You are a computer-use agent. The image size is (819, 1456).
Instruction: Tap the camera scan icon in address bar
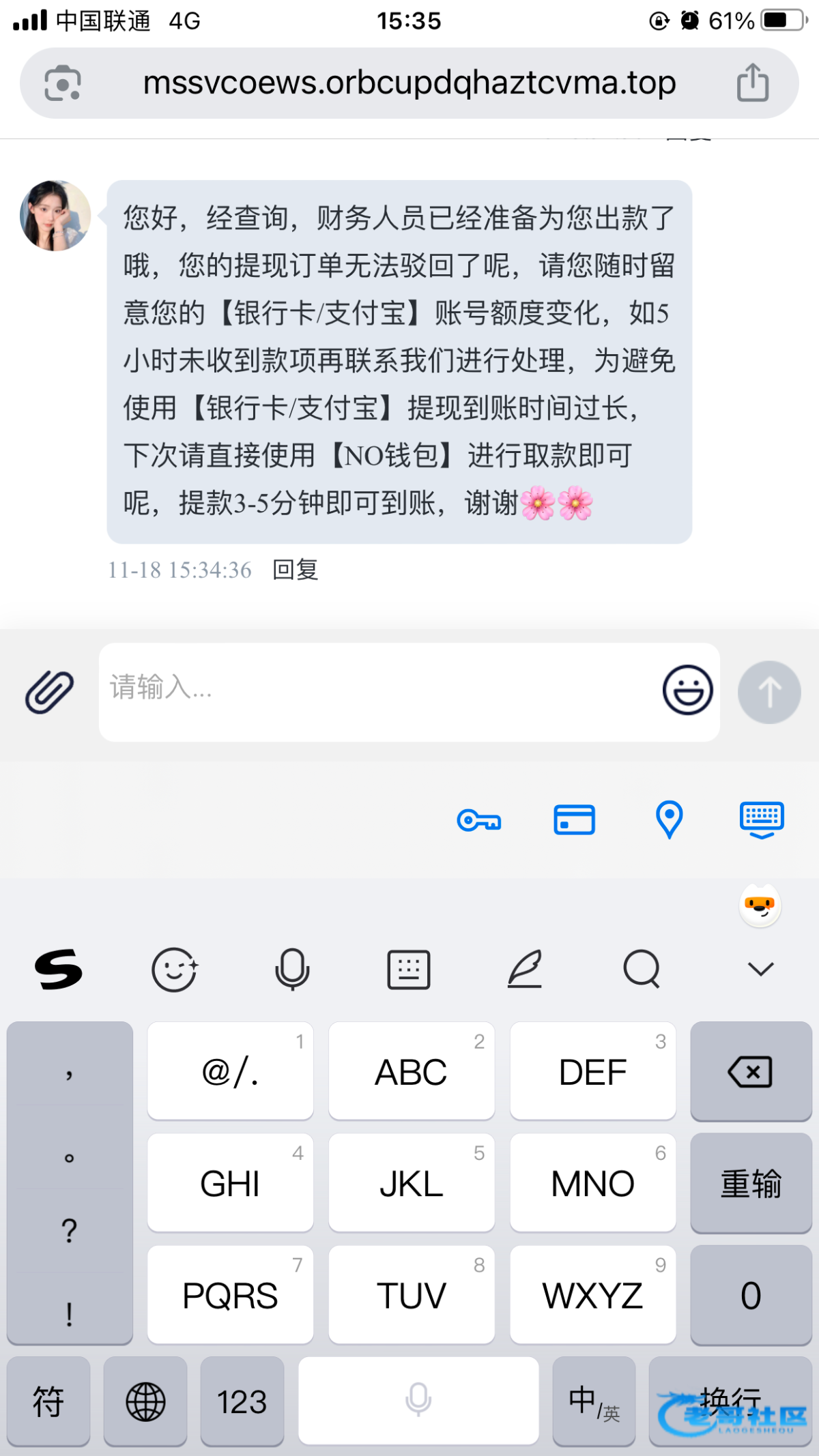(x=62, y=83)
